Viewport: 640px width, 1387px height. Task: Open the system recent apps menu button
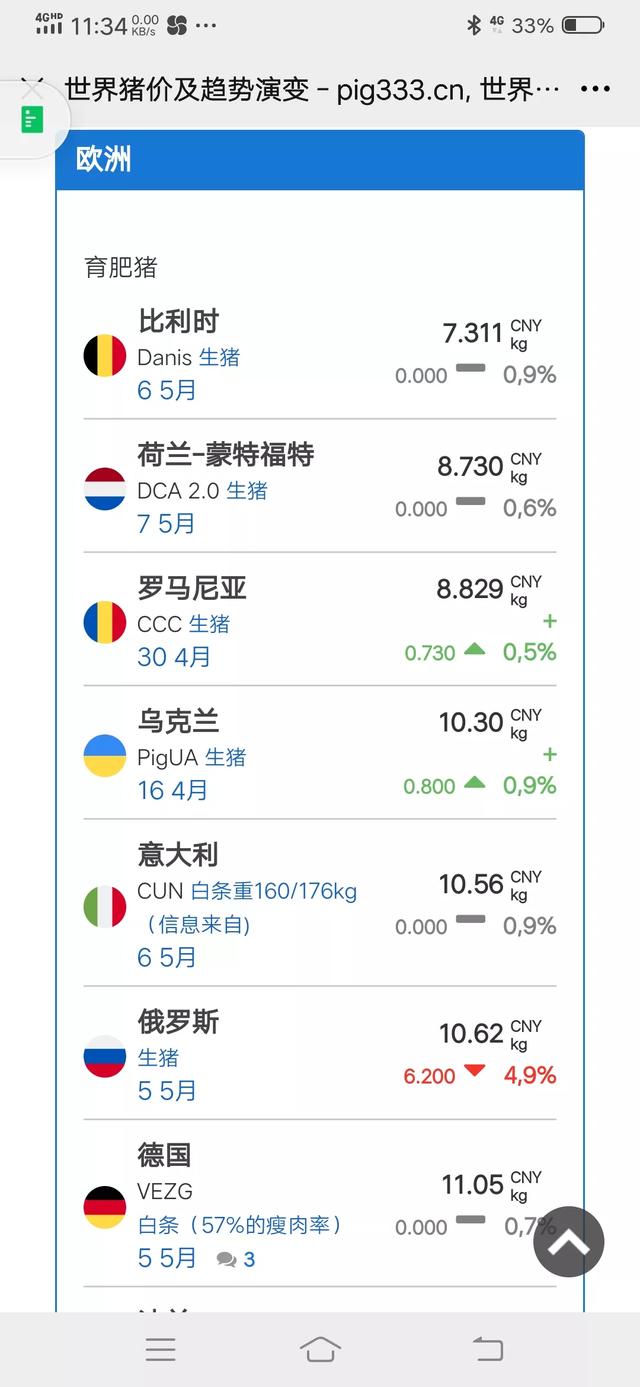(x=160, y=1349)
